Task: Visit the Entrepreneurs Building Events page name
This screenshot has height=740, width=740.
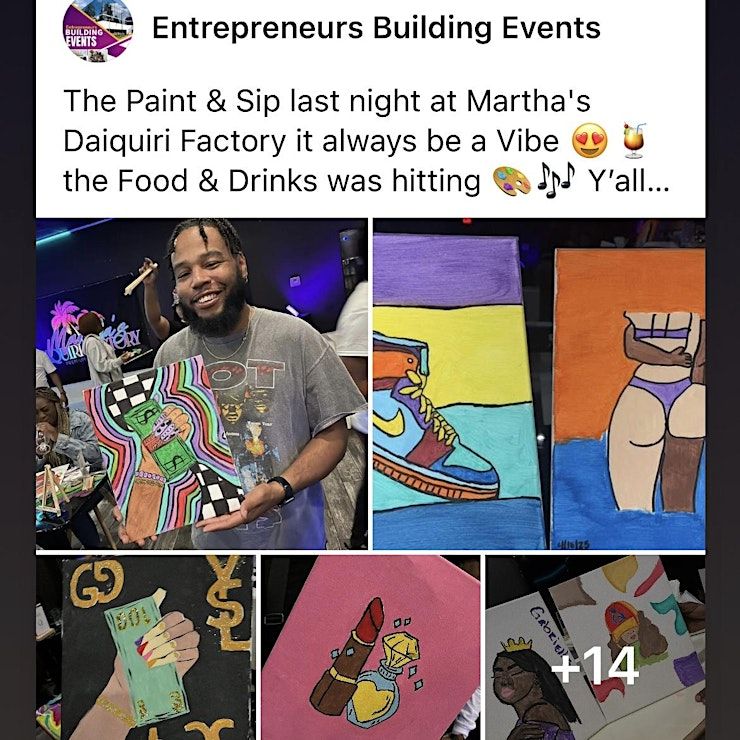Action: click(376, 28)
